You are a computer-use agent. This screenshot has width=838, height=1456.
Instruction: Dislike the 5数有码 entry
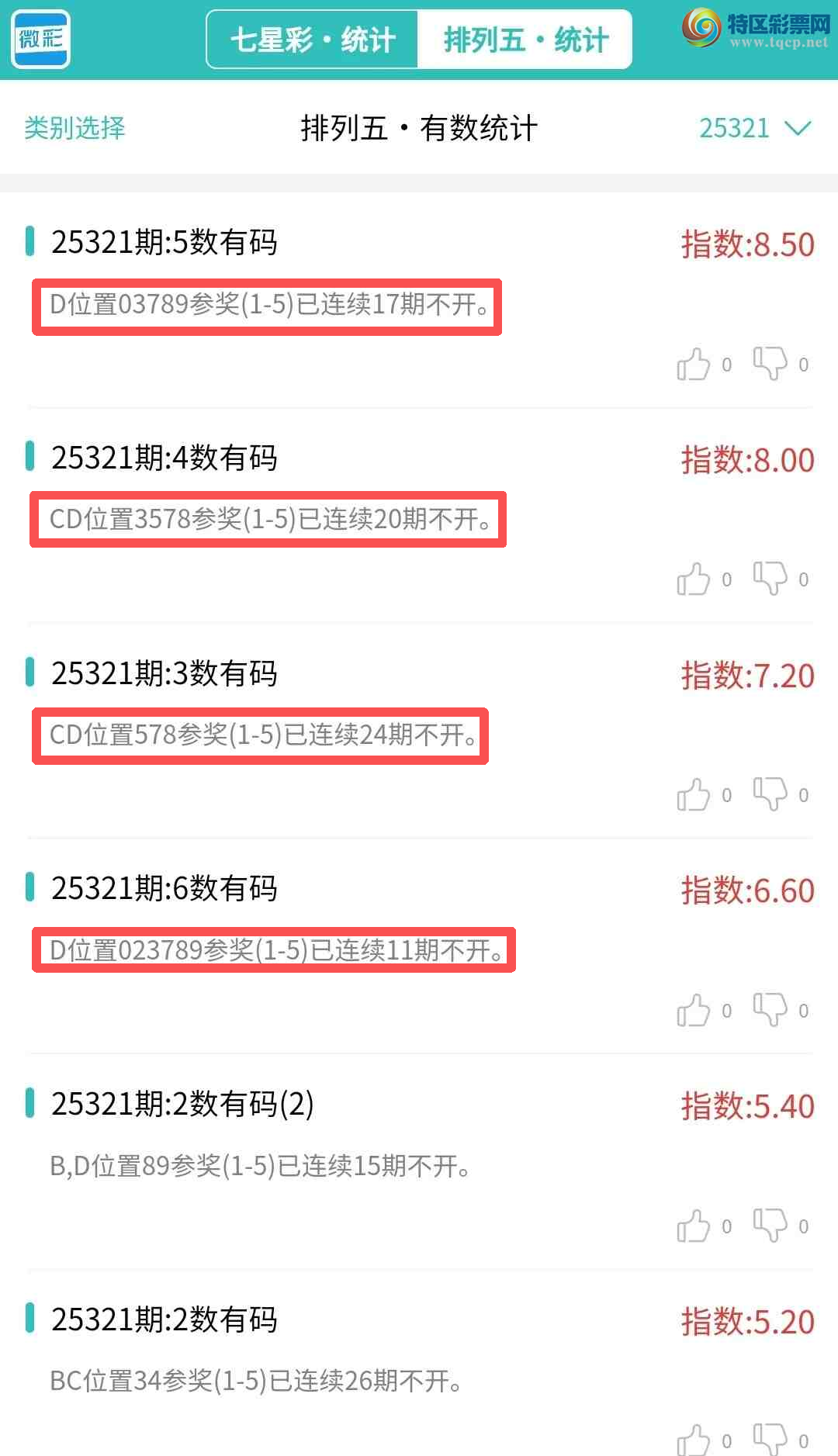pyautogui.click(x=770, y=364)
